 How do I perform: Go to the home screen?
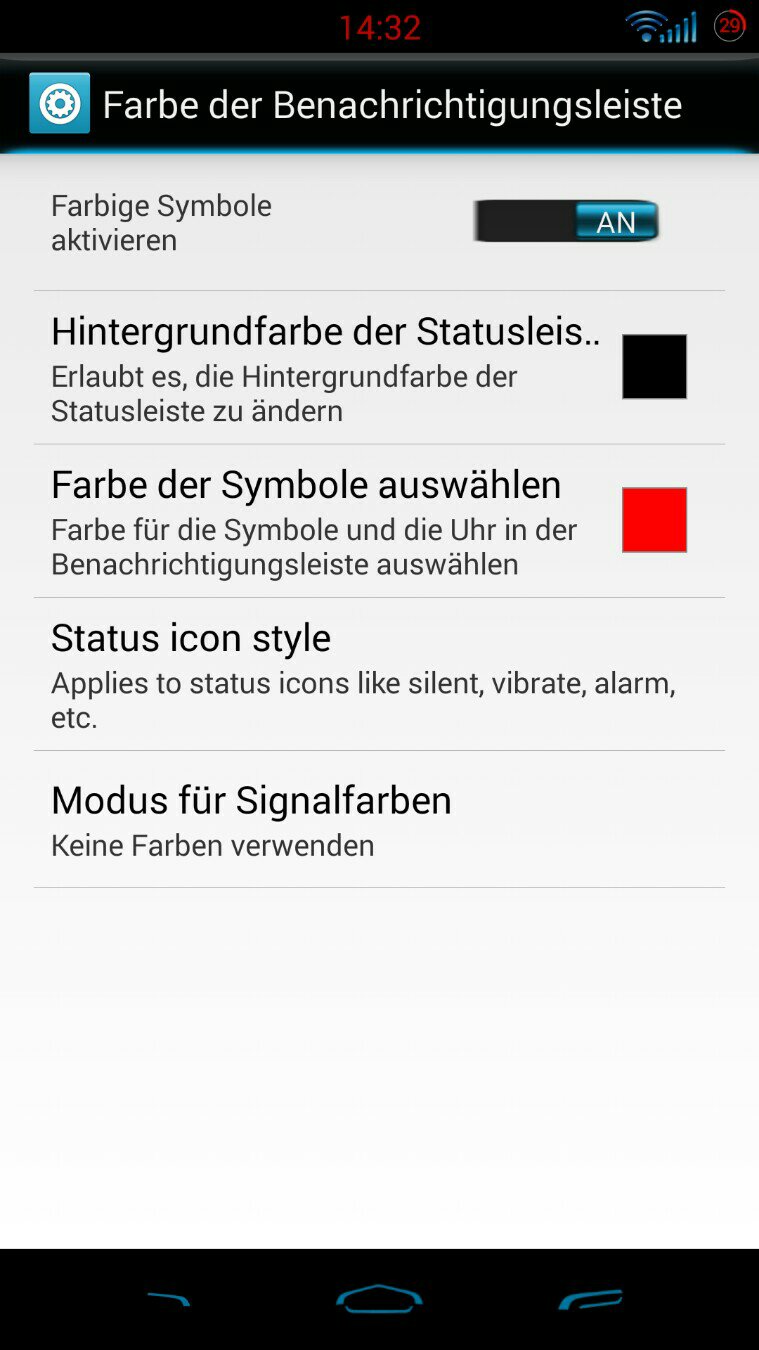point(379,1298)
